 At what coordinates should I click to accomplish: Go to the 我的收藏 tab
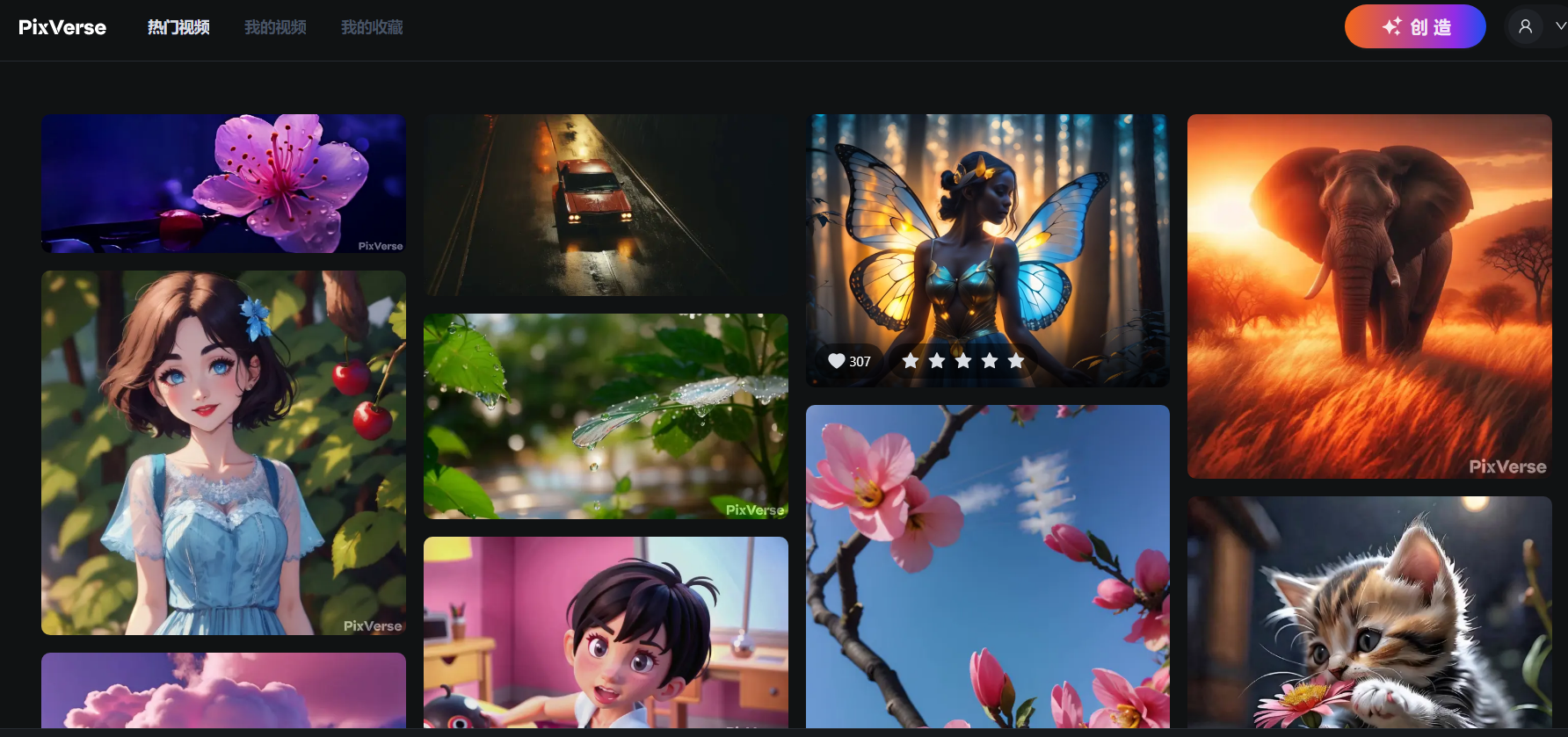(x=372, y=27)
